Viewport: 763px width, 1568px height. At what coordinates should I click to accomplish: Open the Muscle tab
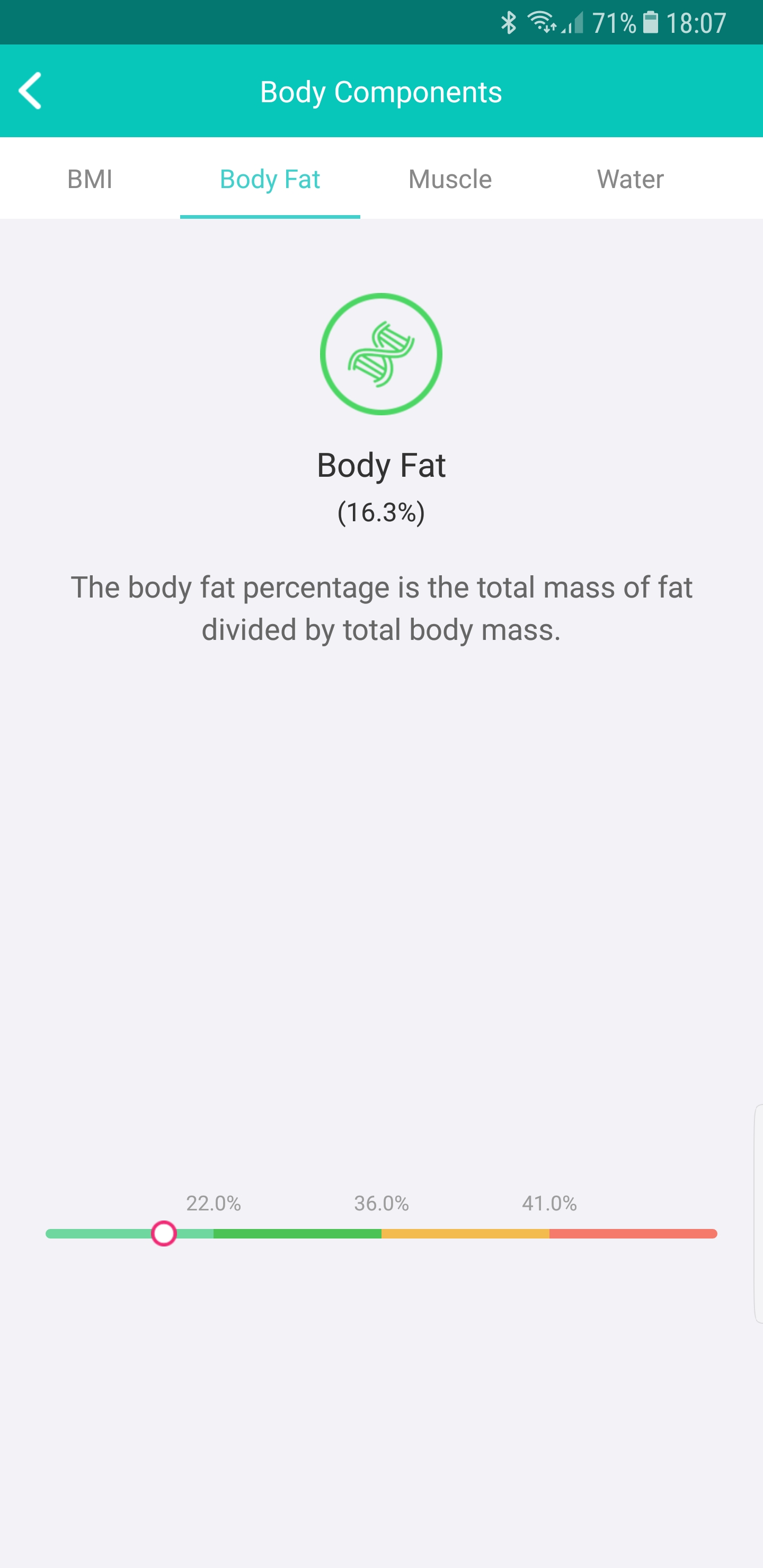[450, 179]
